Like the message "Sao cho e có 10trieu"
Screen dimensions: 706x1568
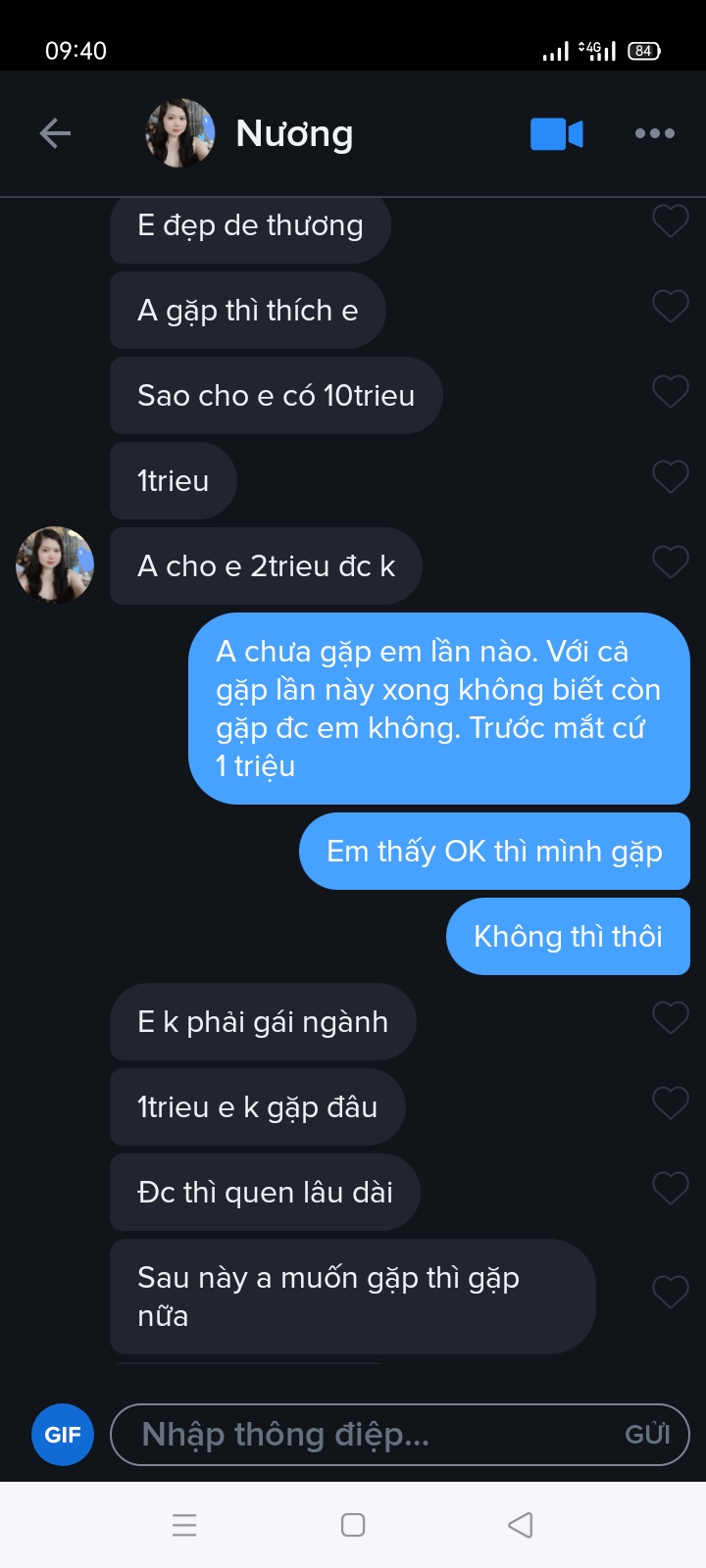[x=671, y=392]
